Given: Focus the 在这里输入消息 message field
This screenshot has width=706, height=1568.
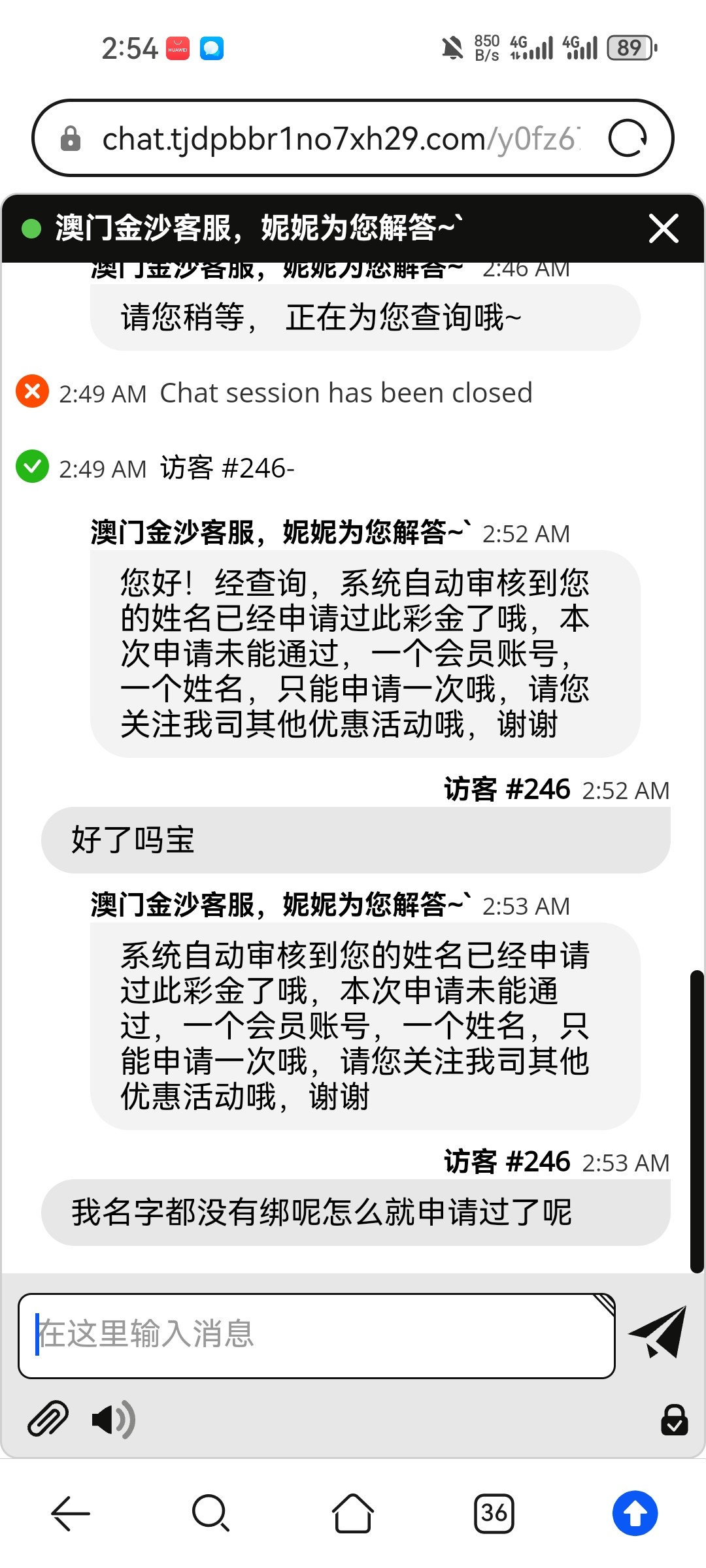Looking at the screenshot, I should [x=316, y=1335].
